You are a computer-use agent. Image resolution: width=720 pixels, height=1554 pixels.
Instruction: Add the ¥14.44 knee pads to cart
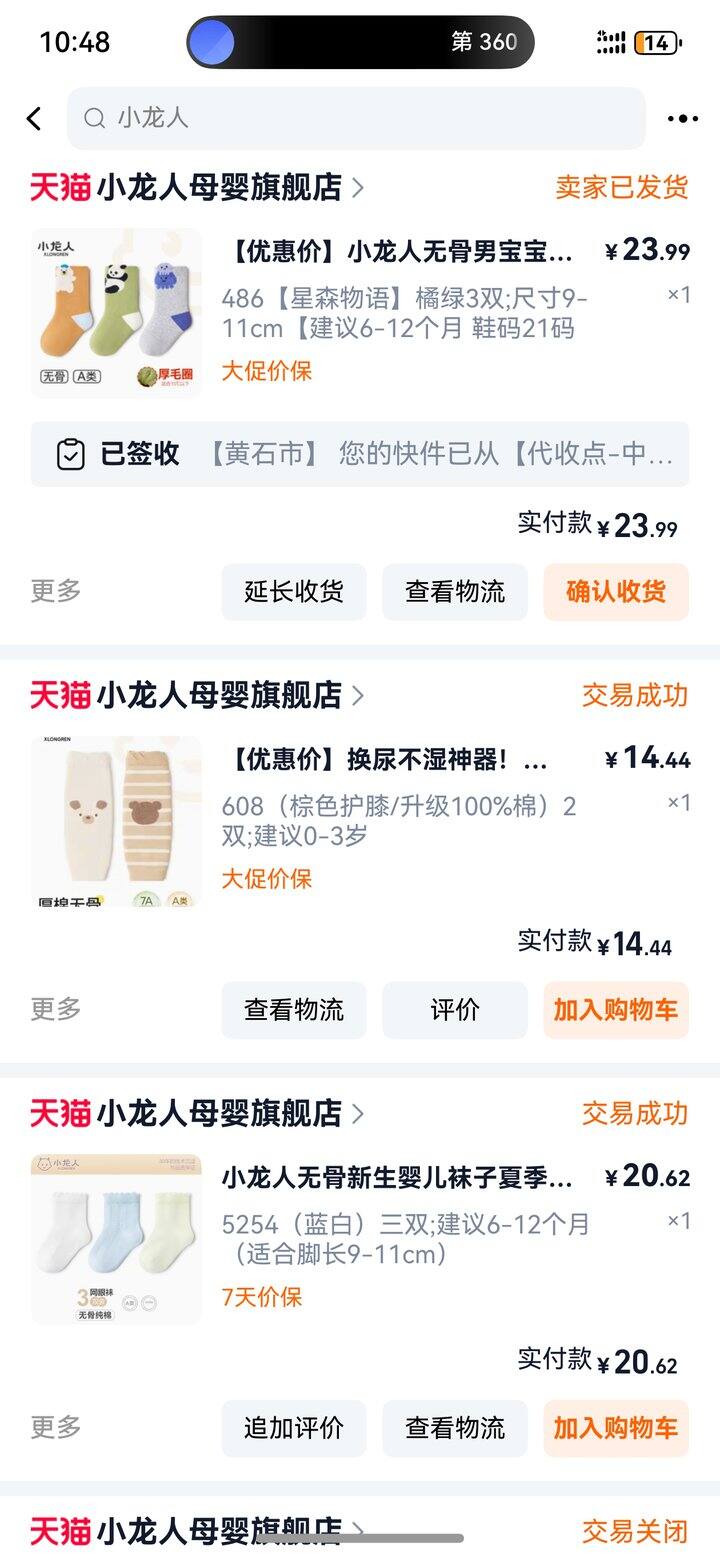616,1010
